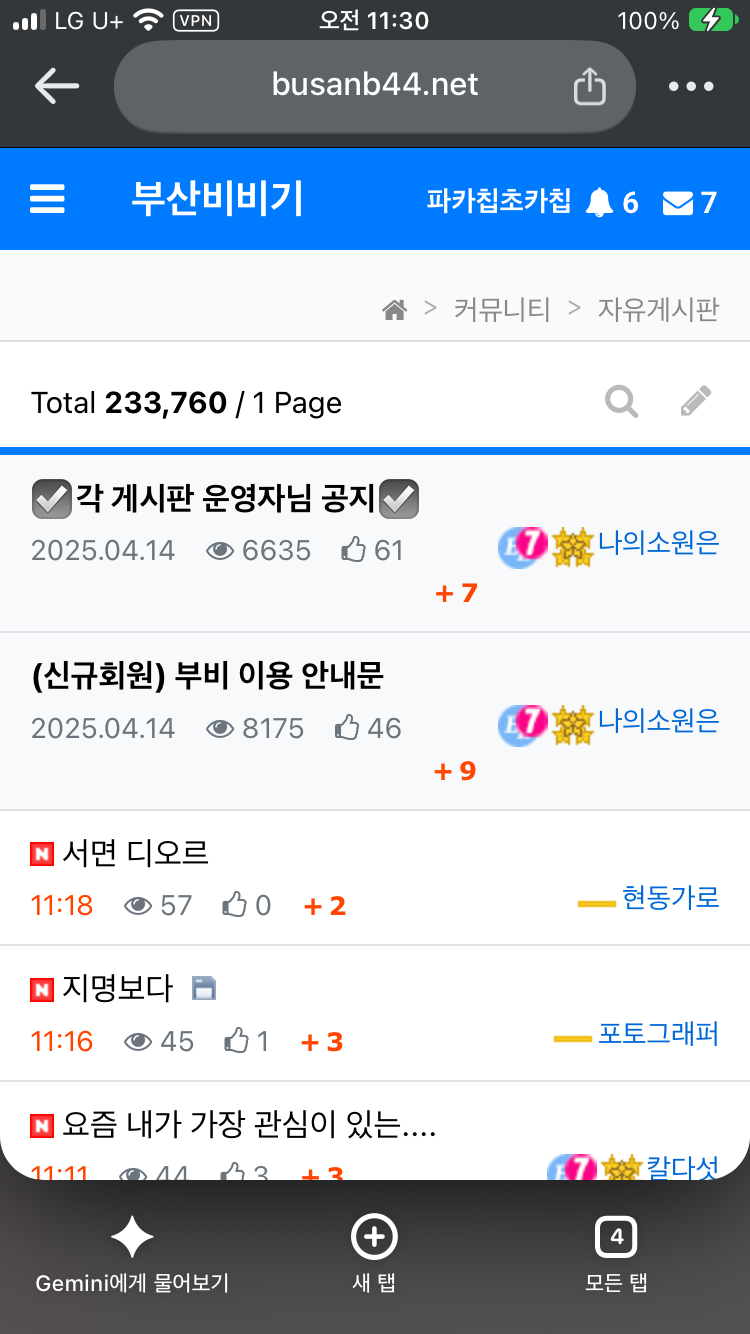Open the hamburger drawer menu

point(48,200)
